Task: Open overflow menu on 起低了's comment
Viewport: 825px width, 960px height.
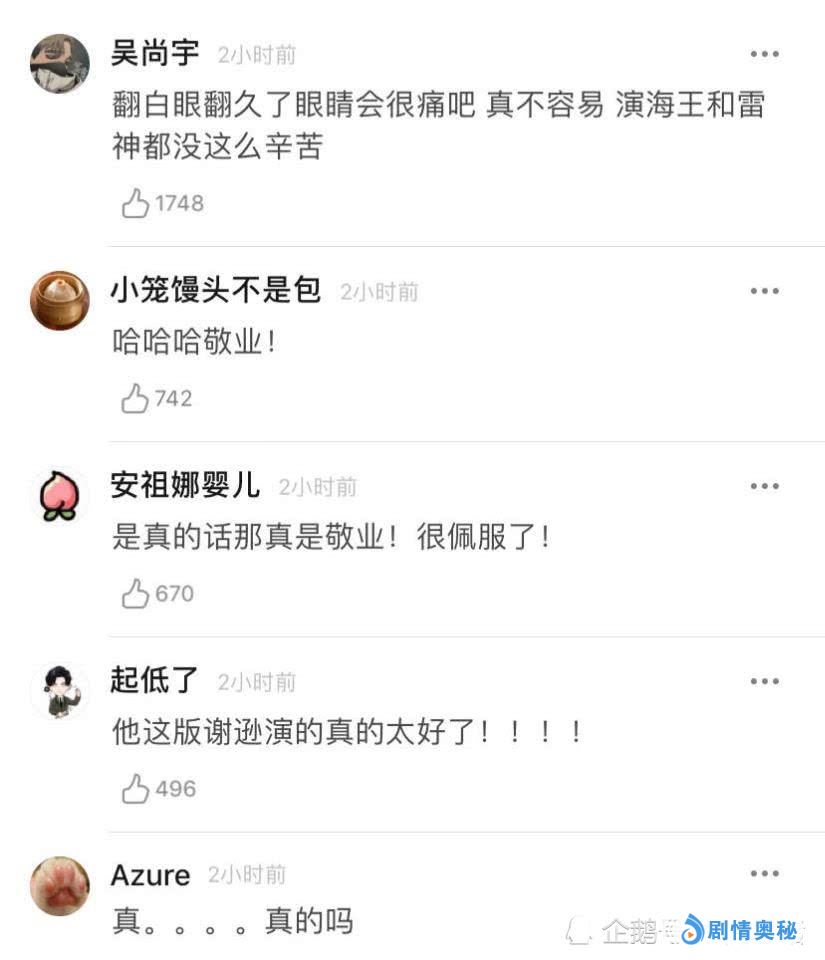Action: 764,681
